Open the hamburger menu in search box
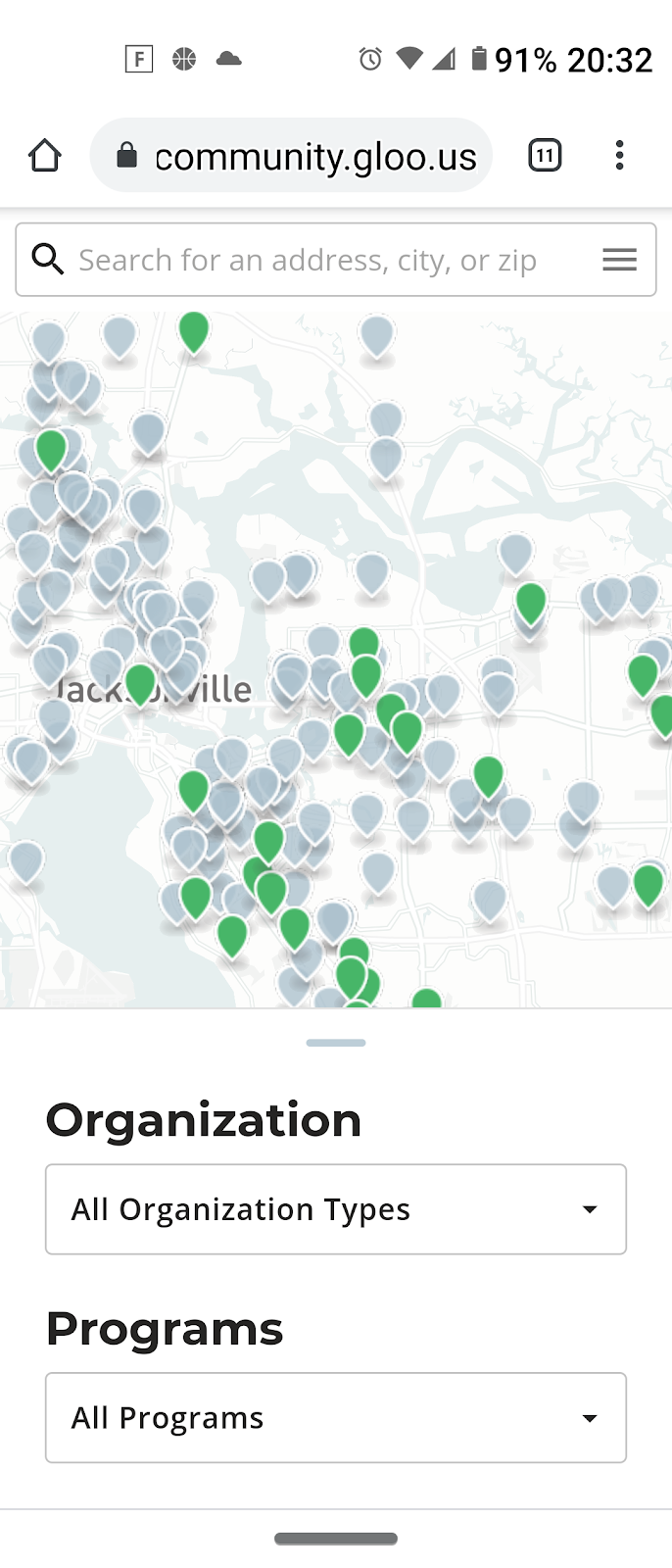The image size is (672, 1568). tap(619, 260)
